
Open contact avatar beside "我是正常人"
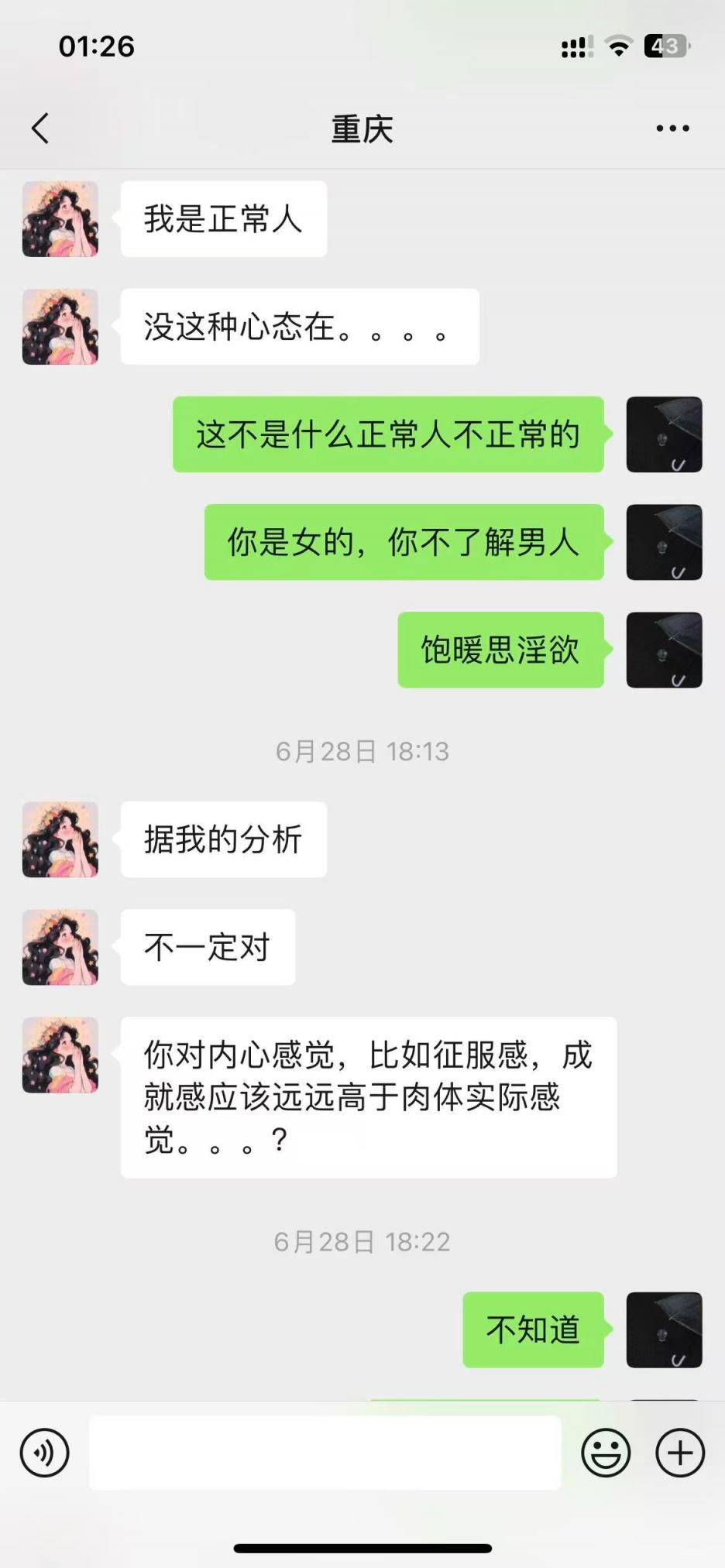click(60, 219)
